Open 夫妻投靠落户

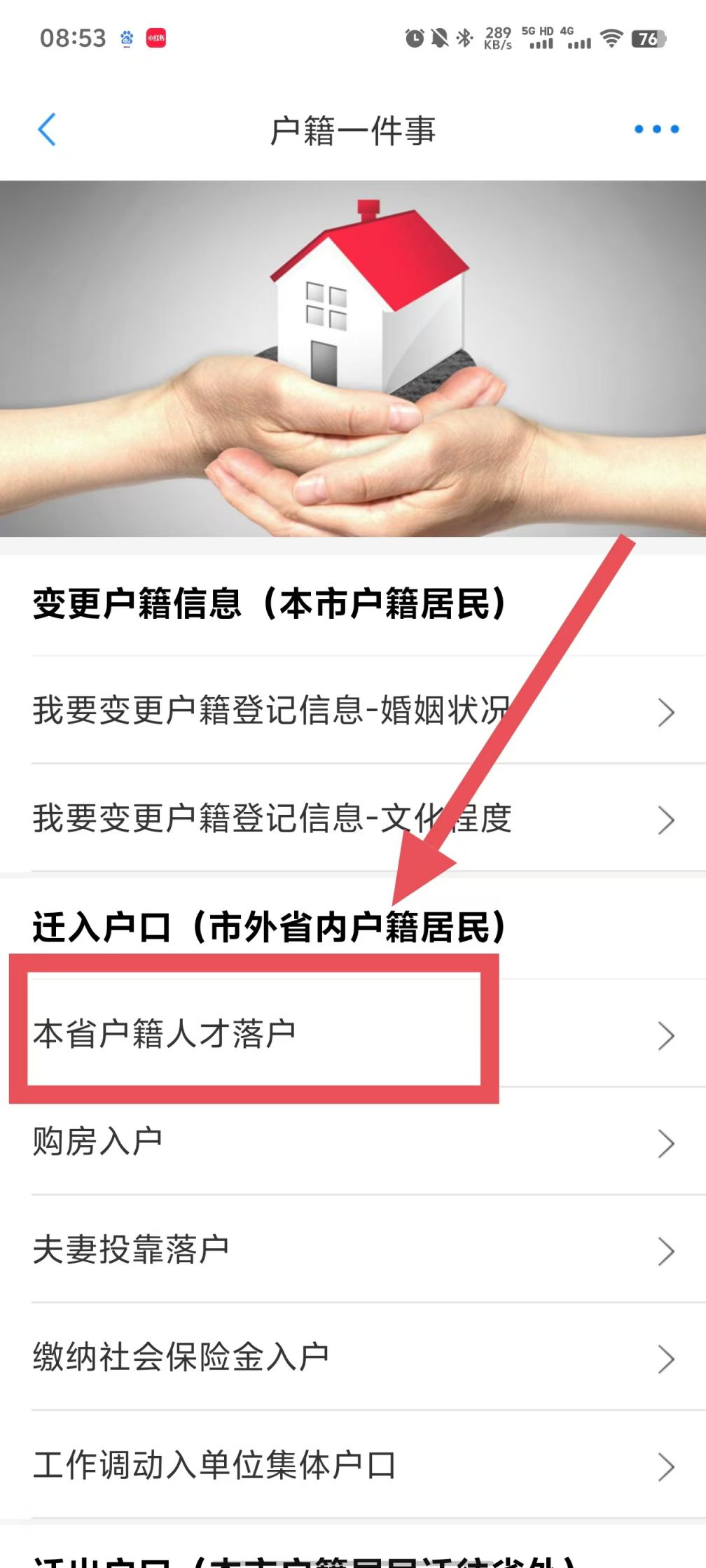(353, 1250)
